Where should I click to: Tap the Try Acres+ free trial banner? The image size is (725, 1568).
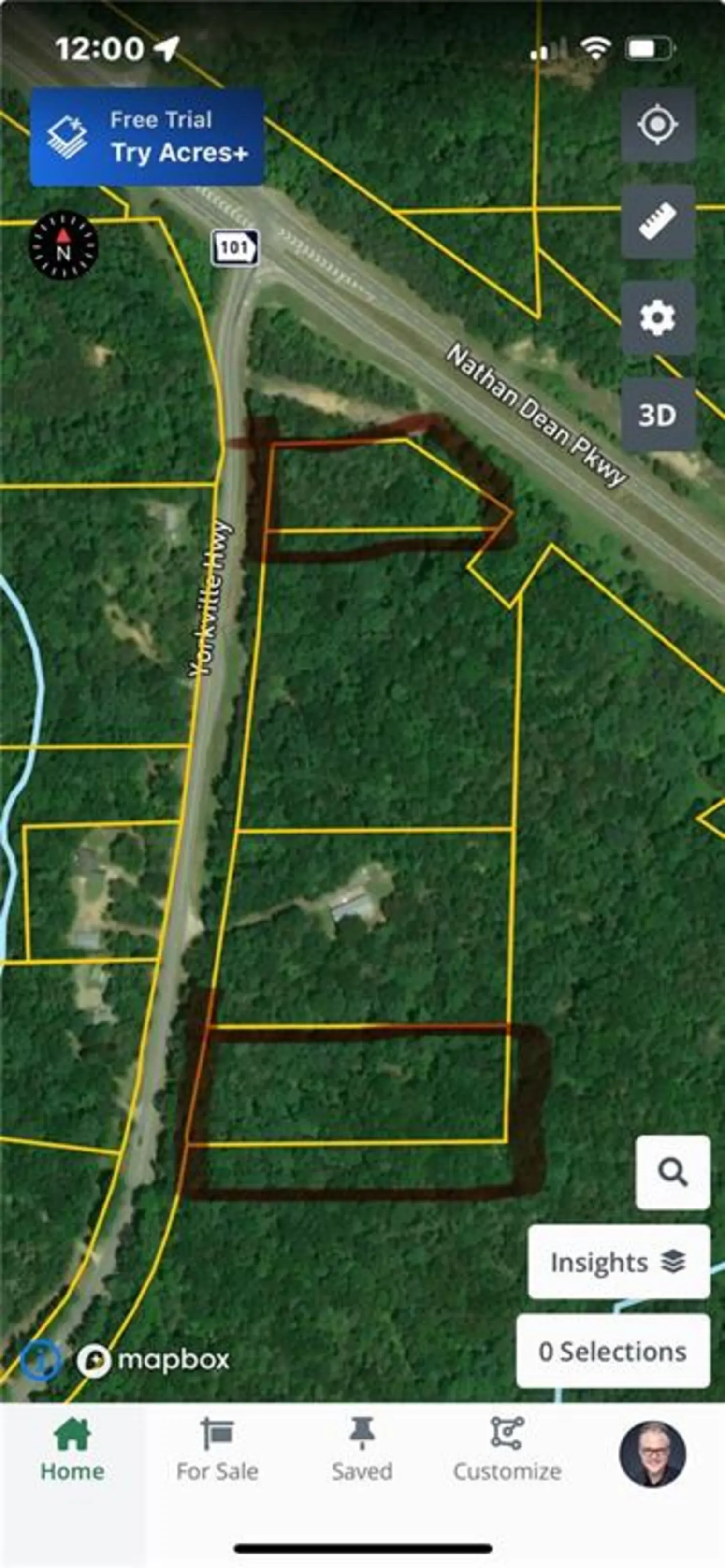(x=147, y=136)
